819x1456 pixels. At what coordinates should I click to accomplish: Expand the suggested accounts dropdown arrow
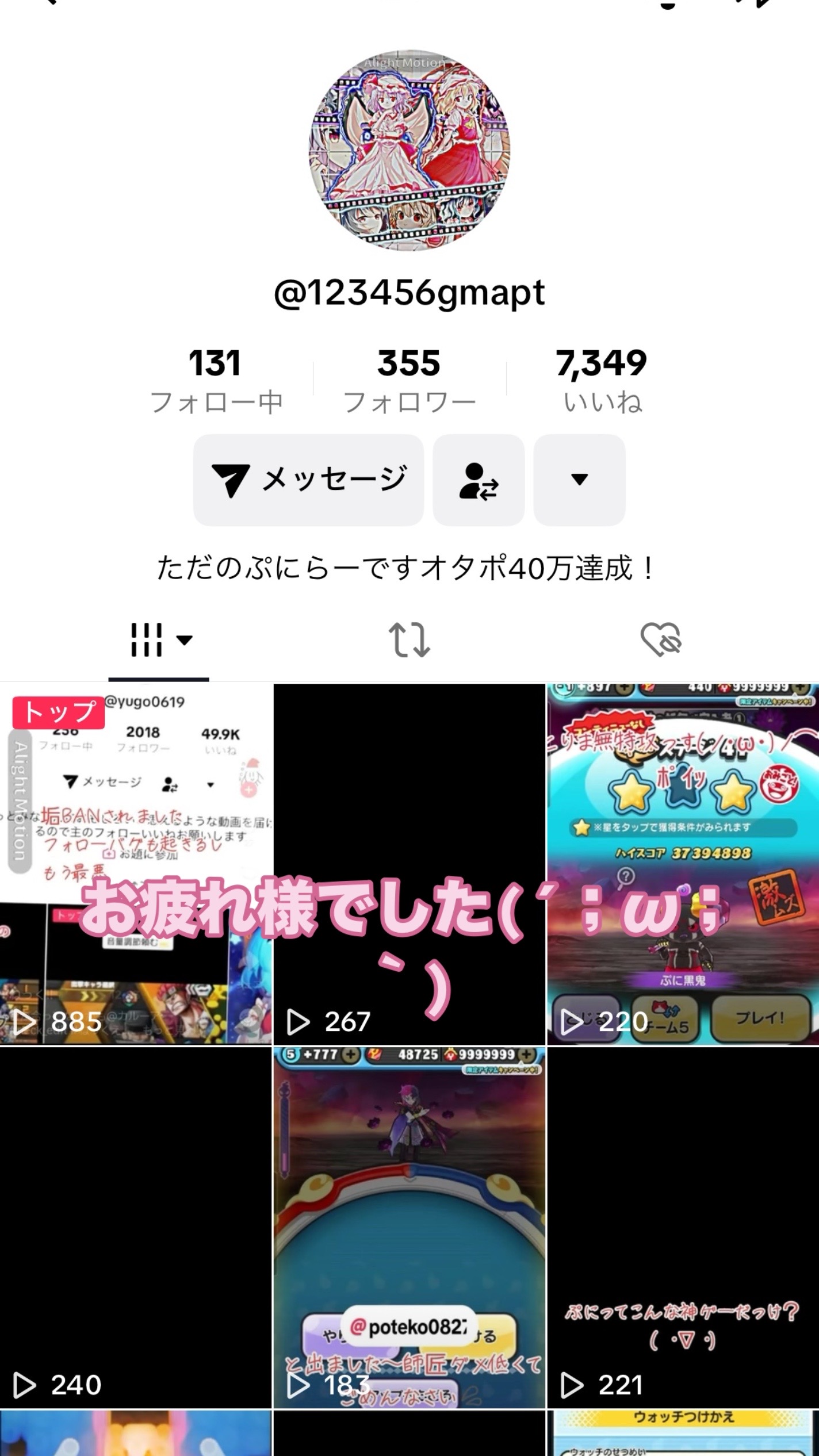(x=579, y=480)
